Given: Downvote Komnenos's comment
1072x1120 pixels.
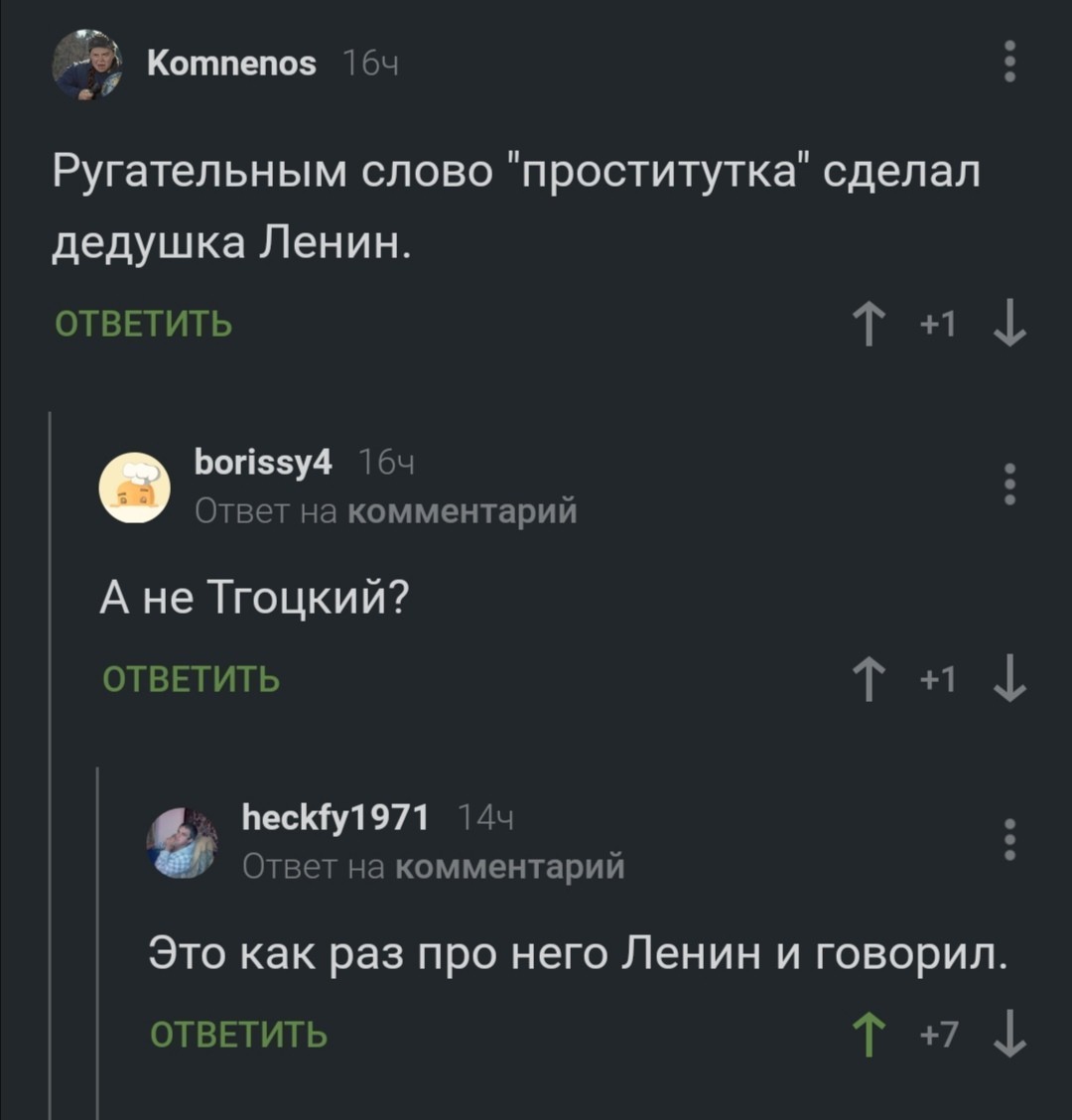Looking at the screenshot, I should tap(1009, 325).
